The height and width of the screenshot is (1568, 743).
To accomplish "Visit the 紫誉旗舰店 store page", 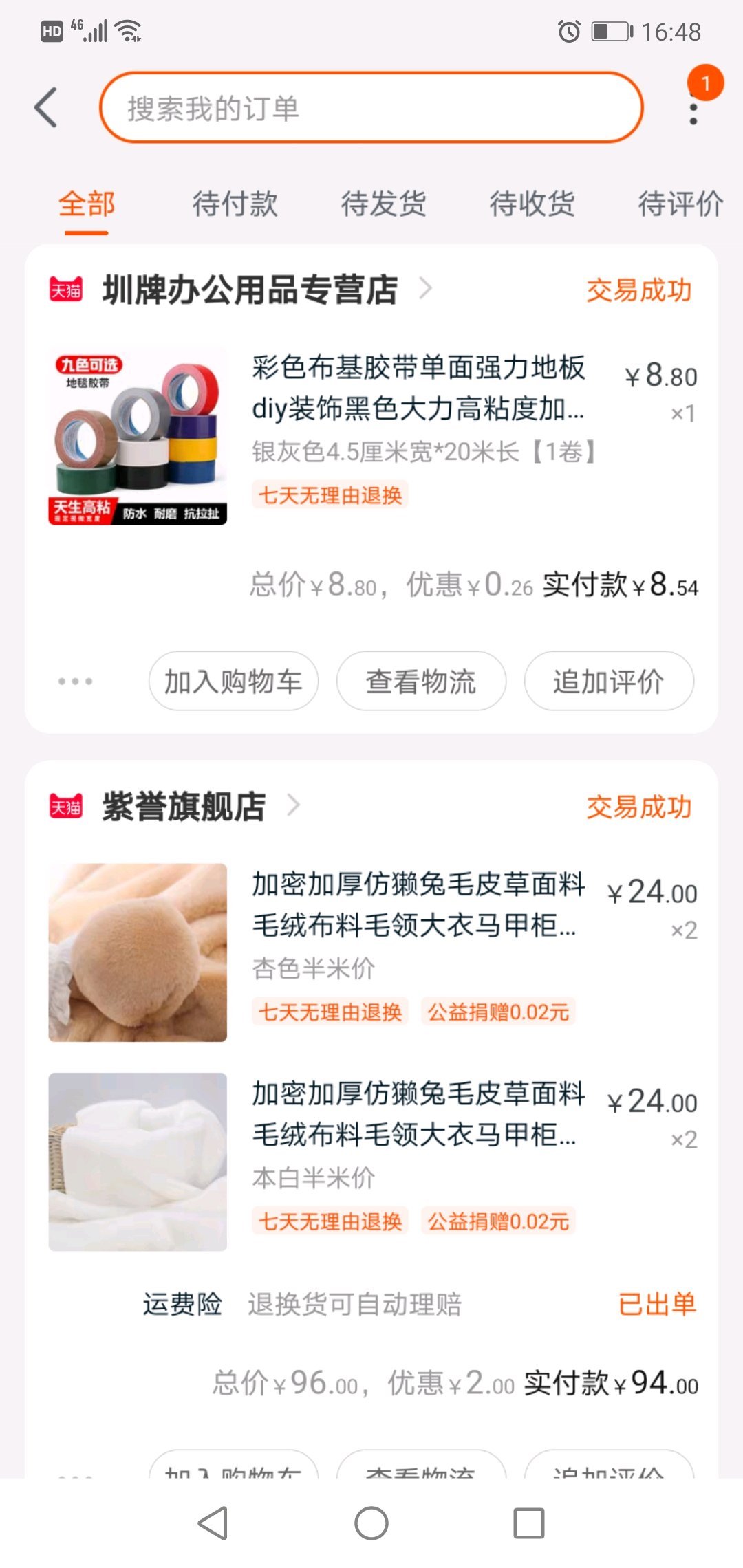I will pyautogui.click(x=184, y=806).
